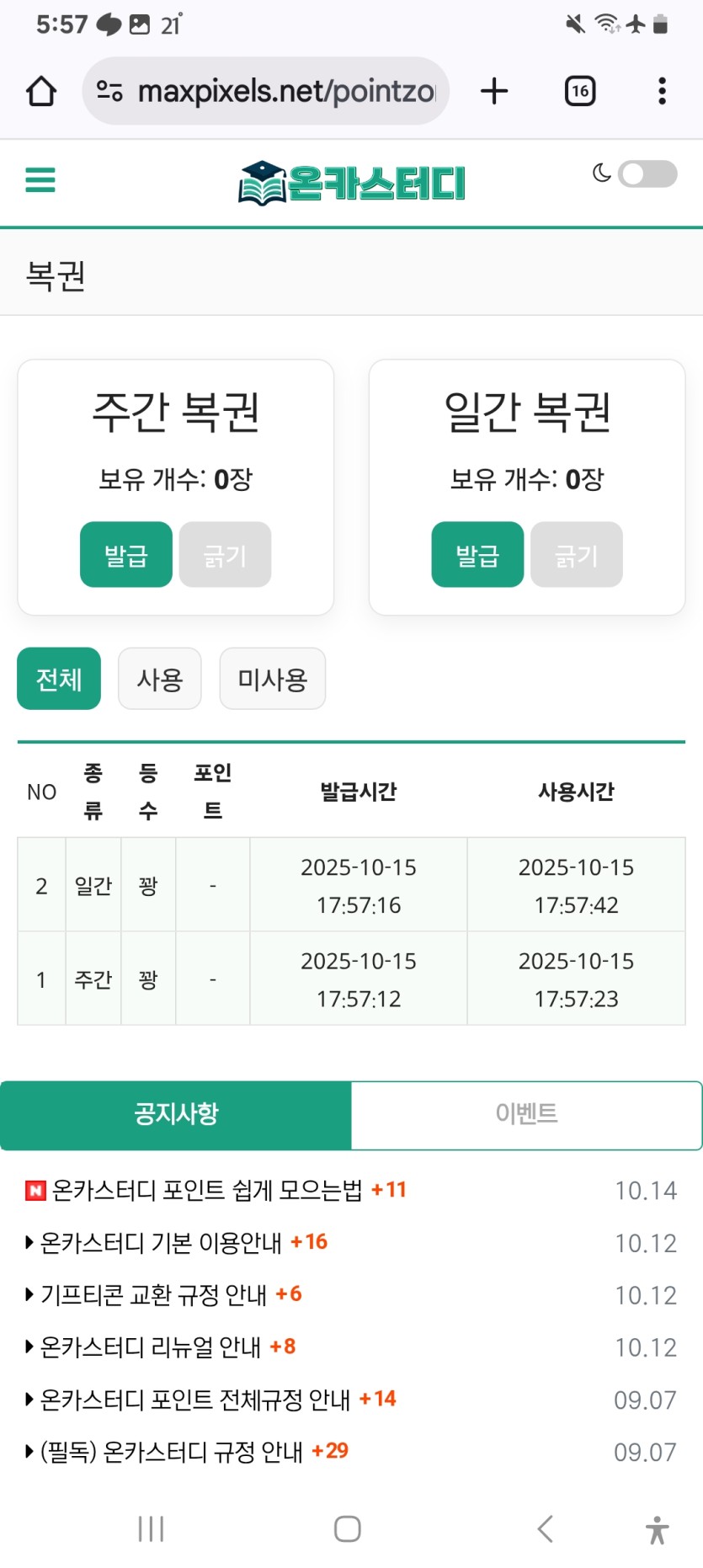Open the browser tab switcher
Viewport: 703px width, 1568px height.
(580, 91)
